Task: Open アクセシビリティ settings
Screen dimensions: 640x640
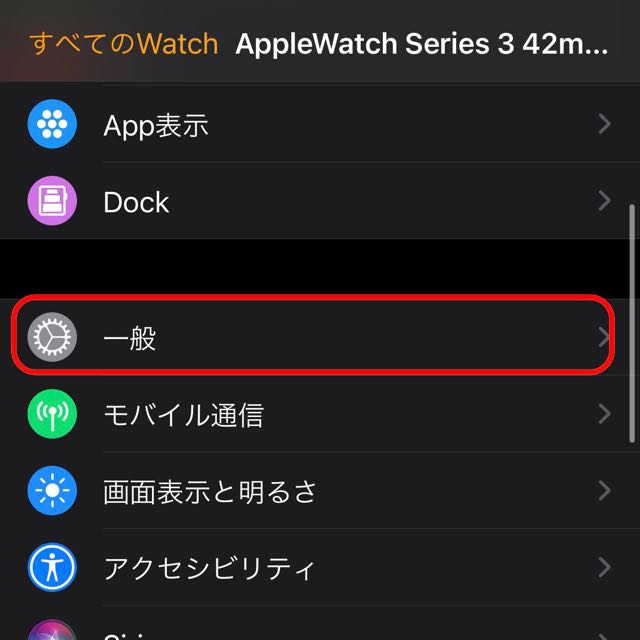Action: (320, 568)
